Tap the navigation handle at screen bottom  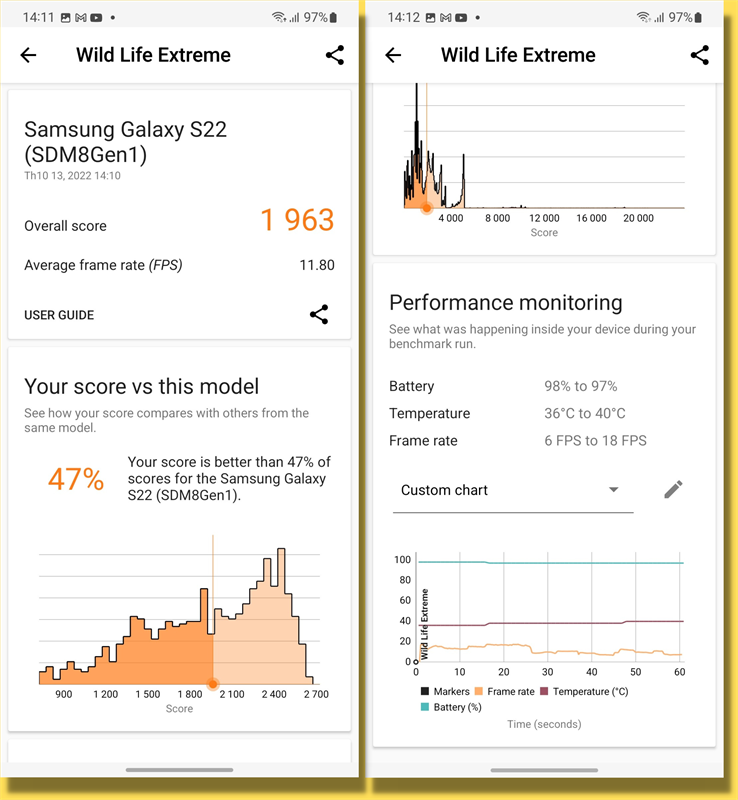pos(179,770)
